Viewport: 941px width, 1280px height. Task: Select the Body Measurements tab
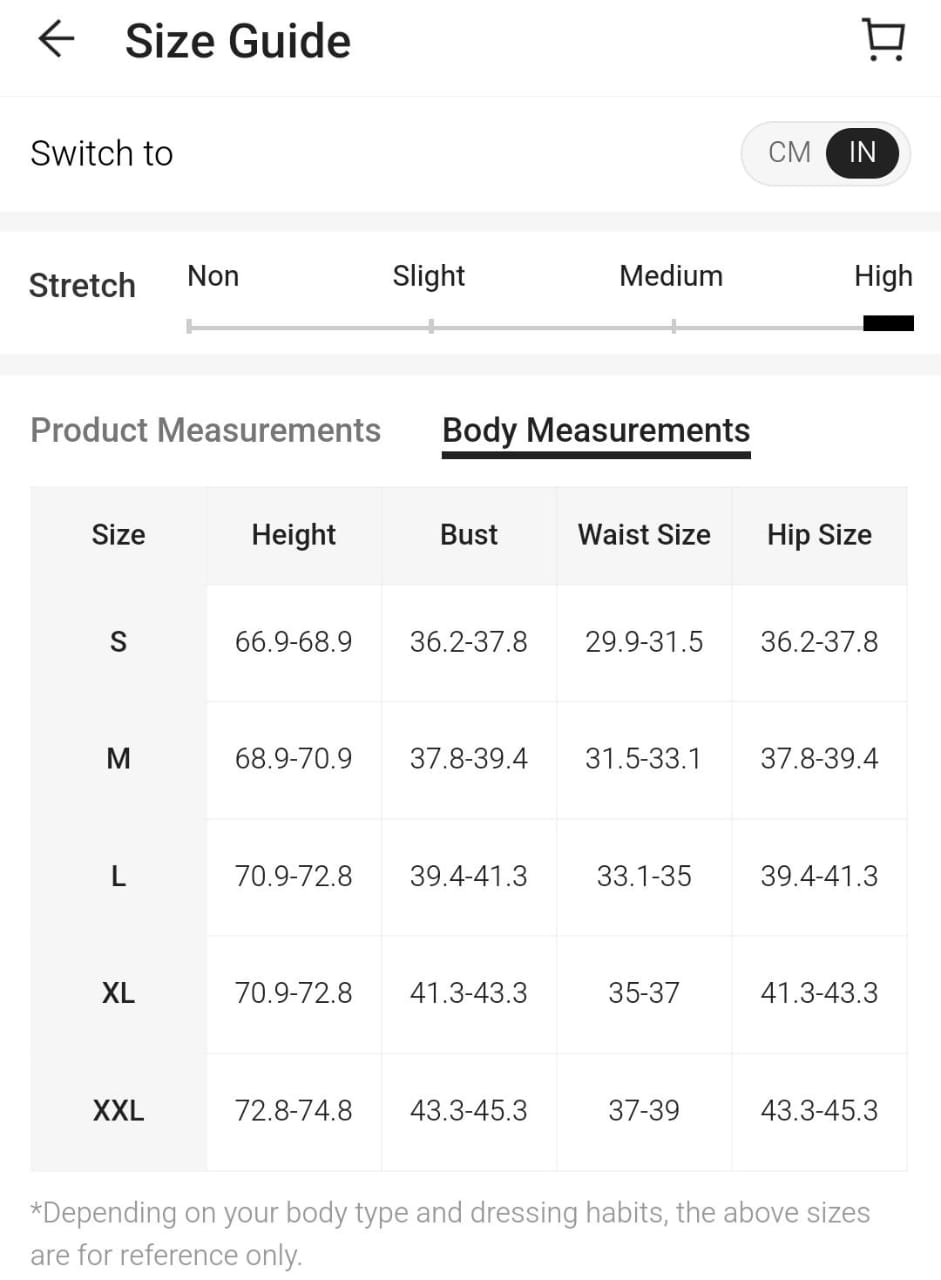pos(596,430)
